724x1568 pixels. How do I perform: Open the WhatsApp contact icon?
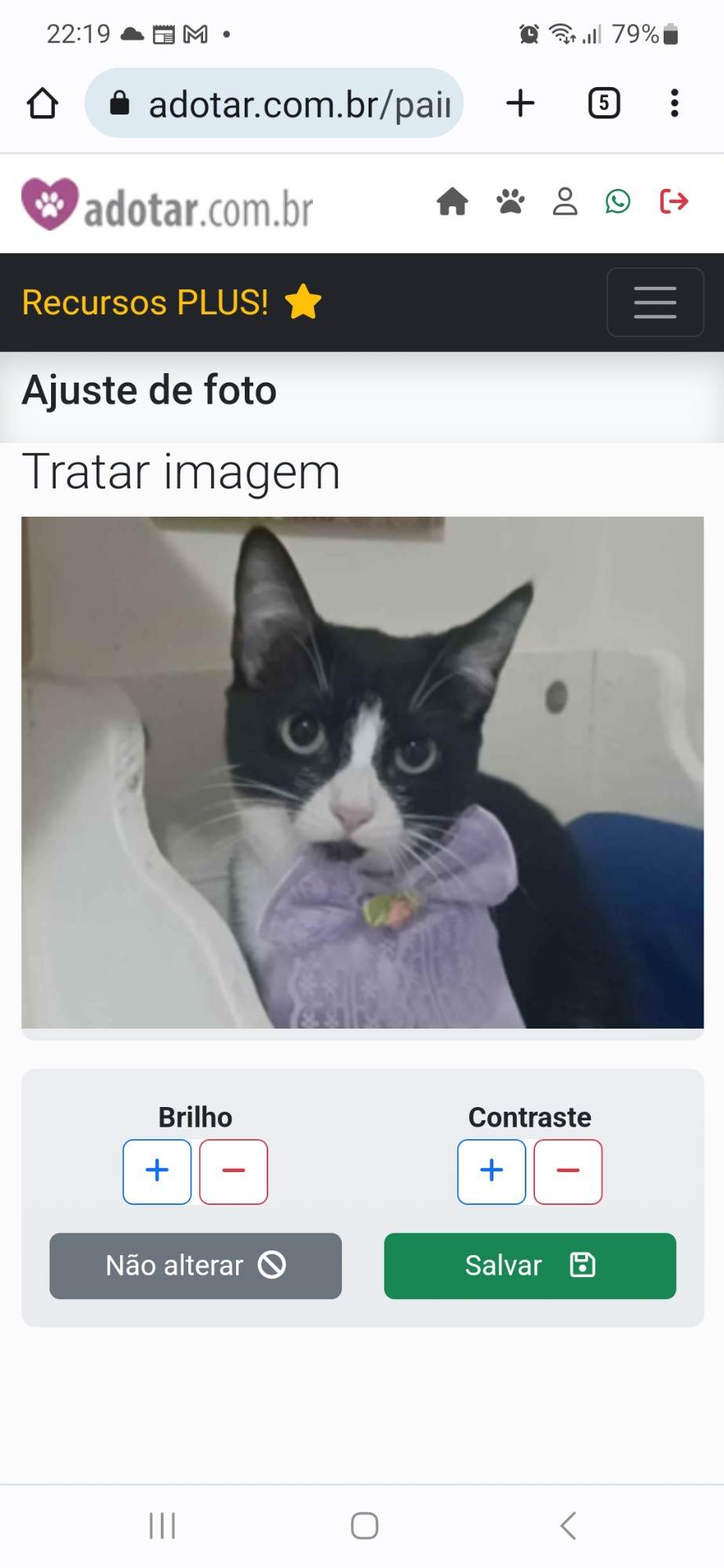tap(618, 201)
